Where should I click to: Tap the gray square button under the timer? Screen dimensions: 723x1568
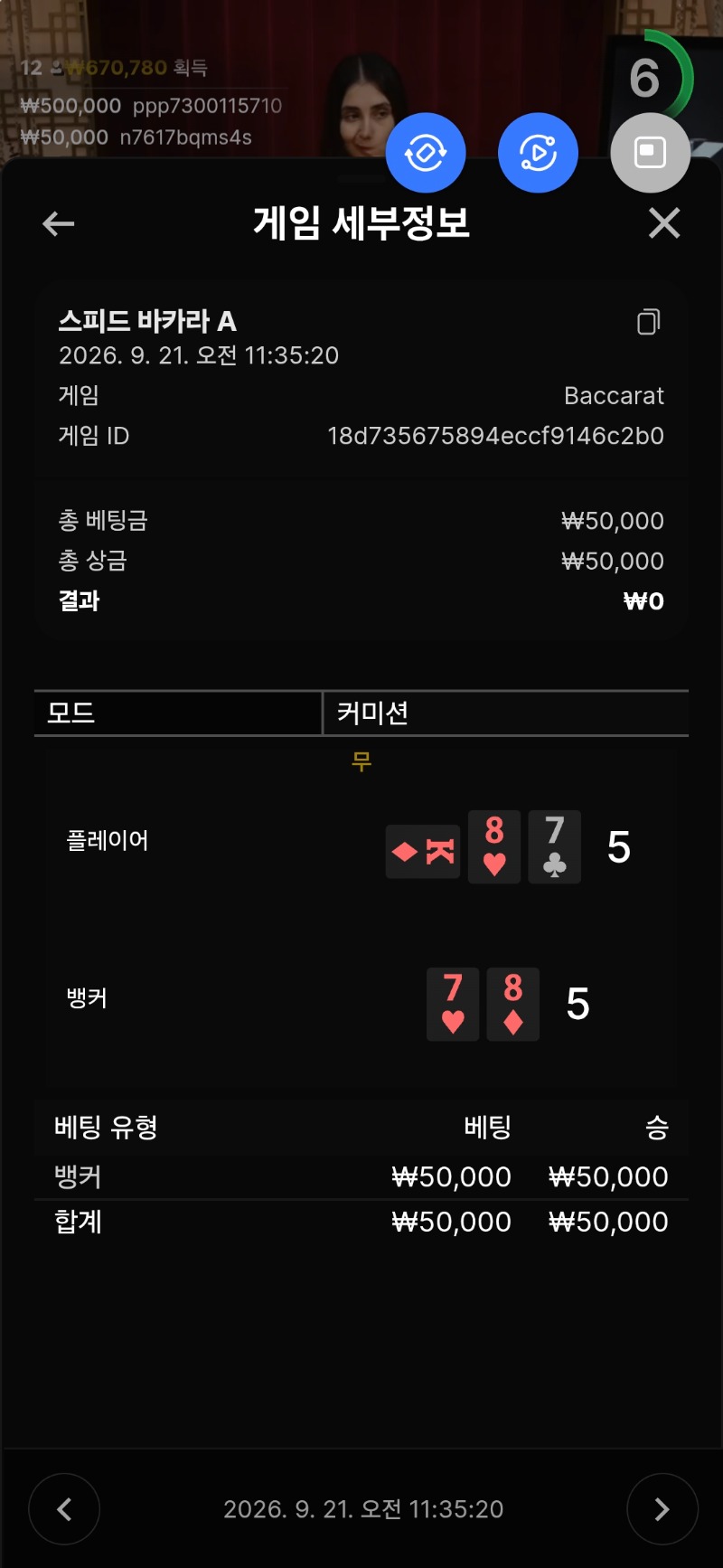pyautogui.click(x=650, y=153)
